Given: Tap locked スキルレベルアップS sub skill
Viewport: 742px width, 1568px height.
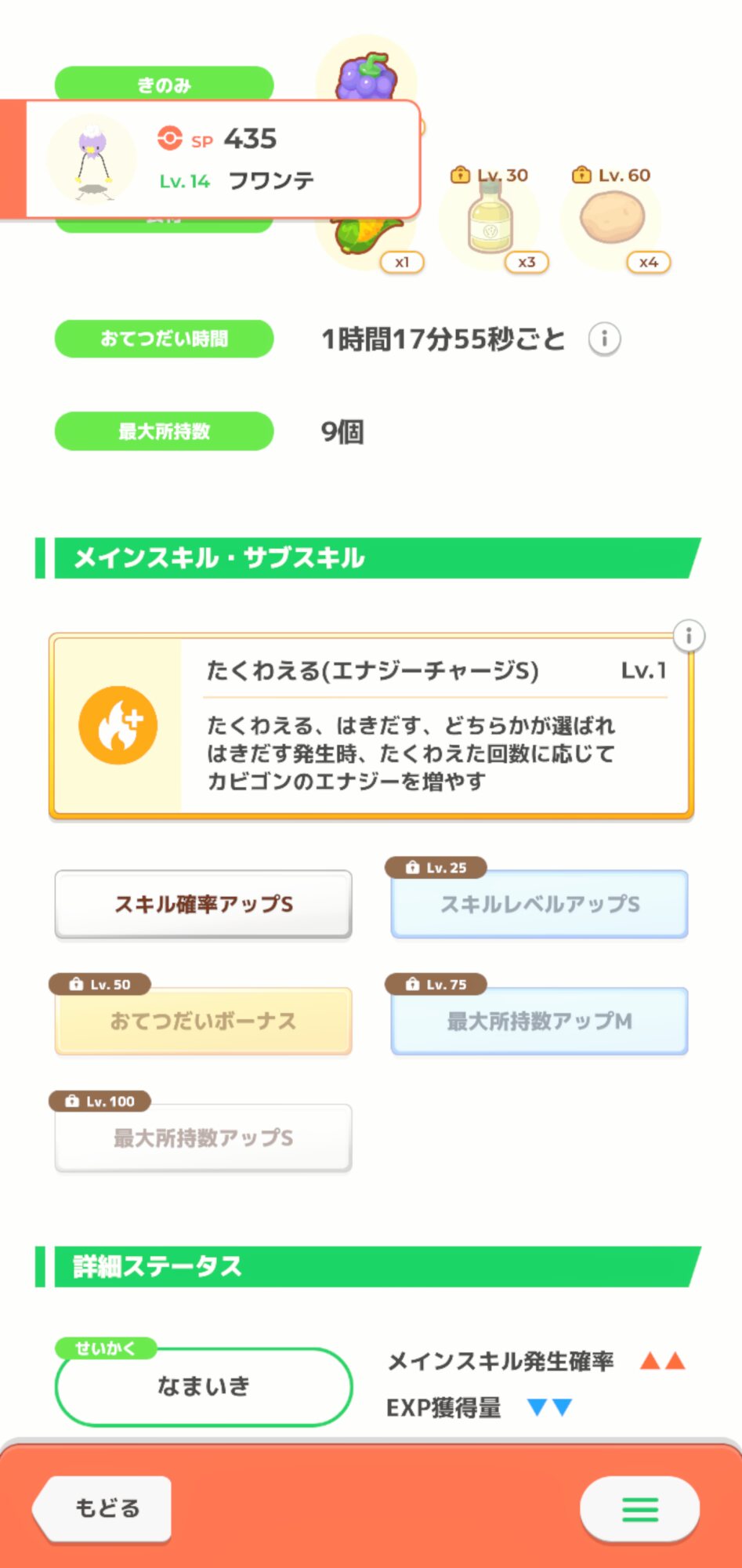Looking at the screenshot, I should click(540, 904).
